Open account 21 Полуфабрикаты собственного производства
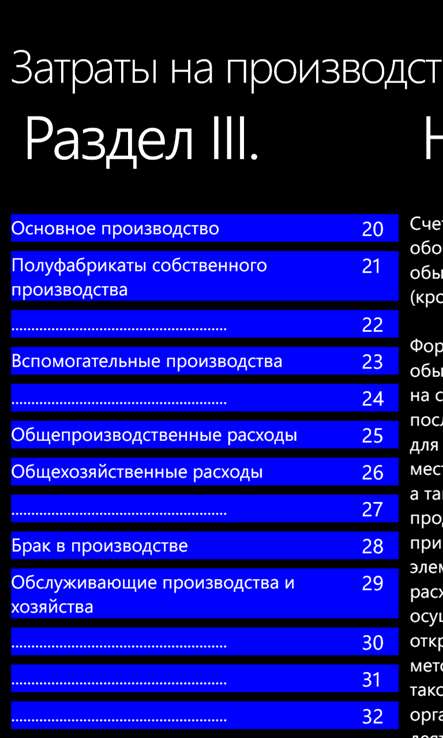 coord(204,276)
